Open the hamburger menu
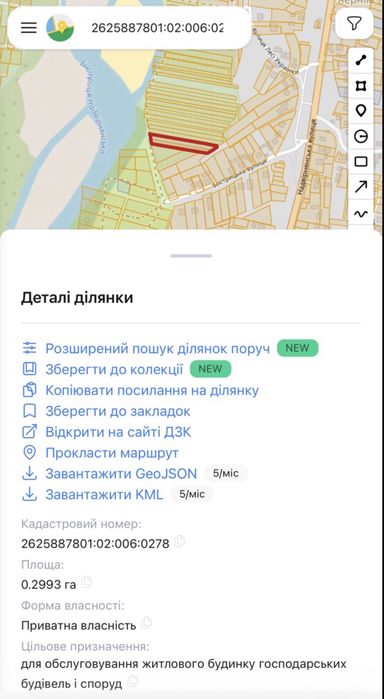The height and width of the screenshot is (699, 384). [29, 28]
